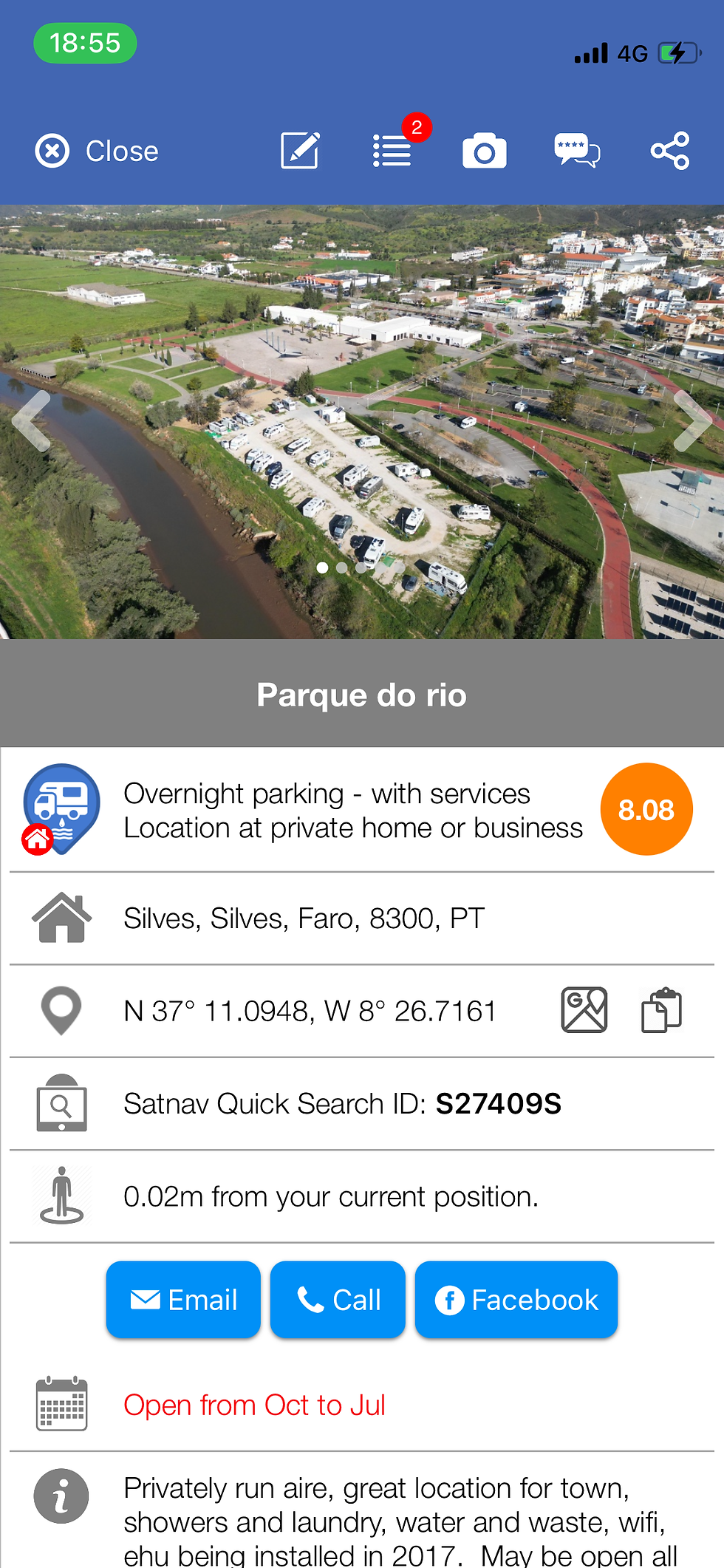Viewport: 724px width, 1568px height.
Task: Call the Parque do rio site
Action: (338, 1300)
